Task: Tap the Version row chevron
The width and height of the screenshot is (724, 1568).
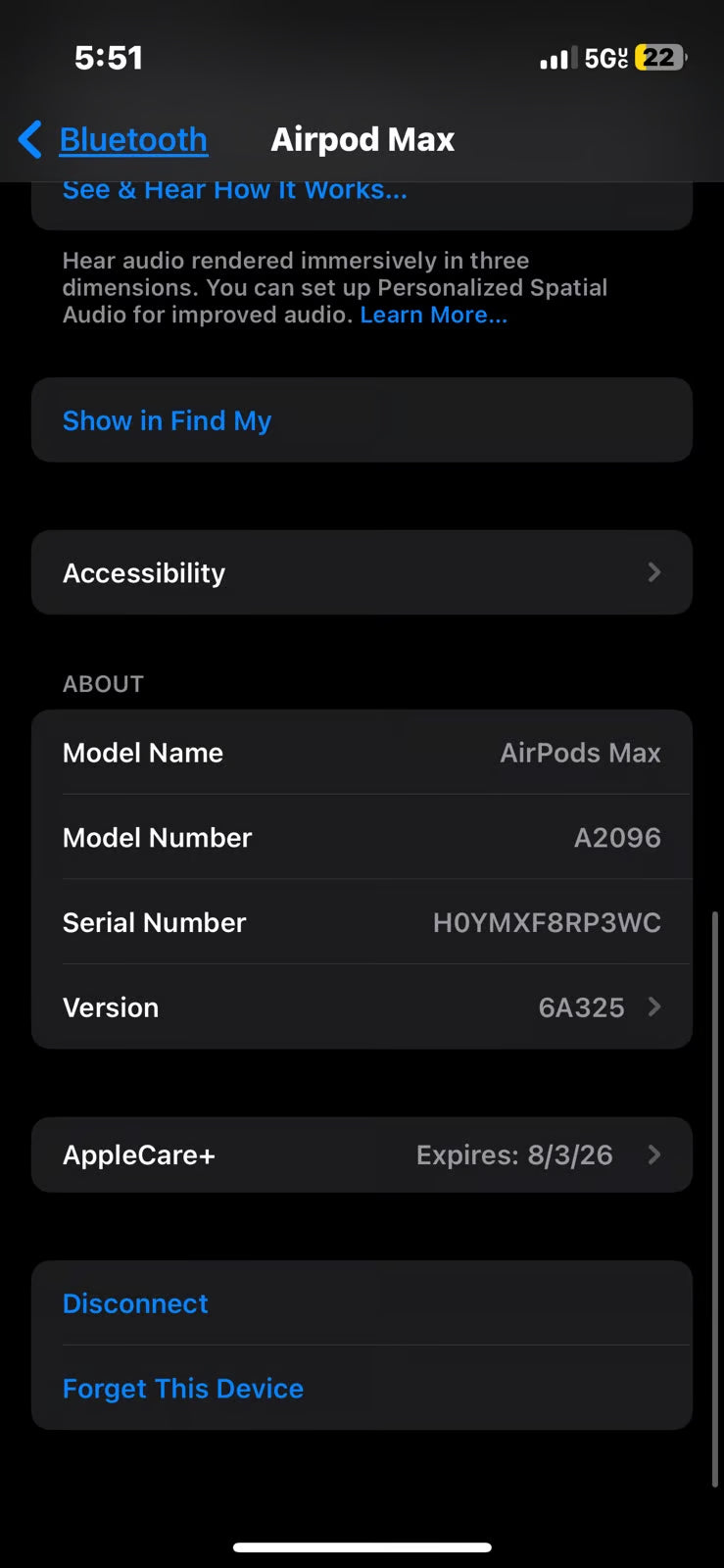Action: tap(654, 1007)
